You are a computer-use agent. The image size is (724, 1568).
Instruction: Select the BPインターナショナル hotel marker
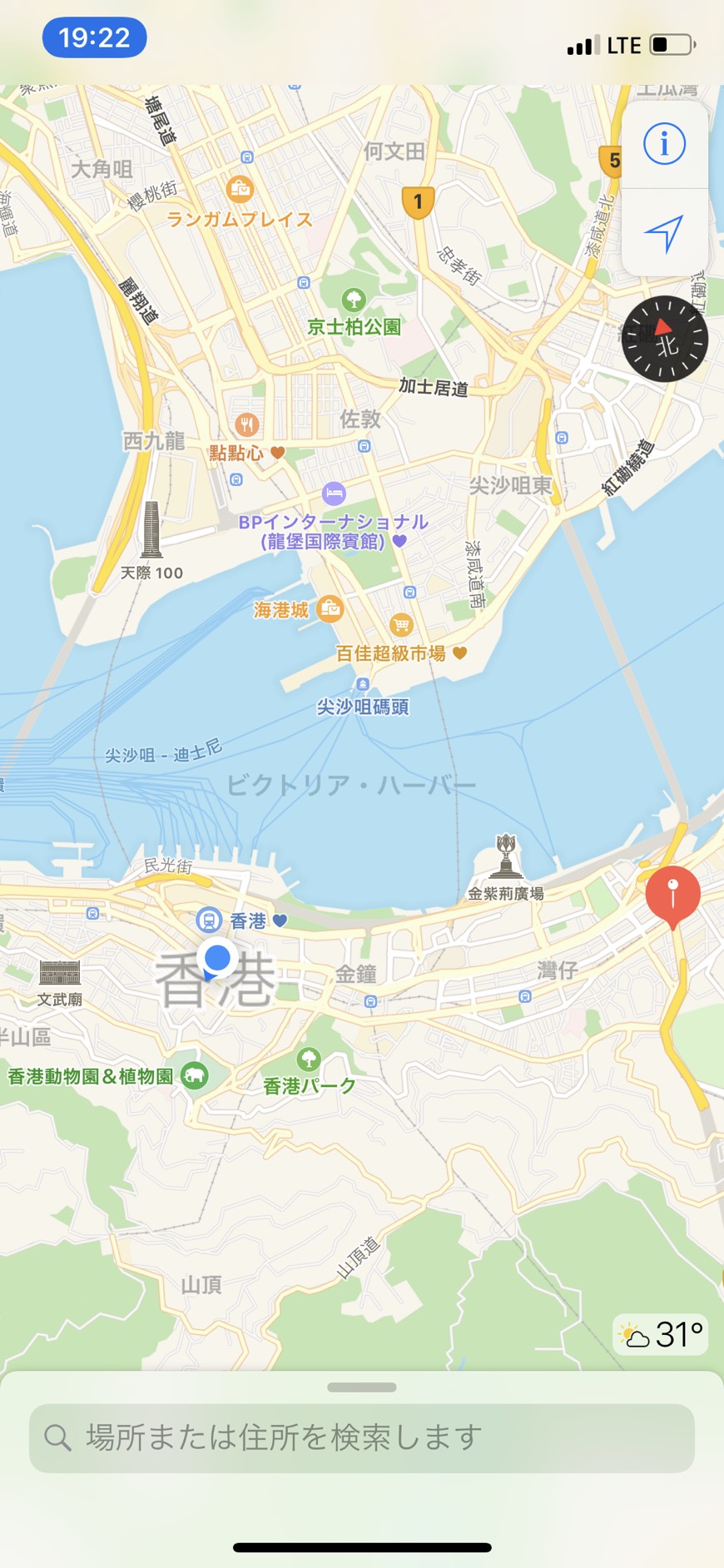[334, 494]
